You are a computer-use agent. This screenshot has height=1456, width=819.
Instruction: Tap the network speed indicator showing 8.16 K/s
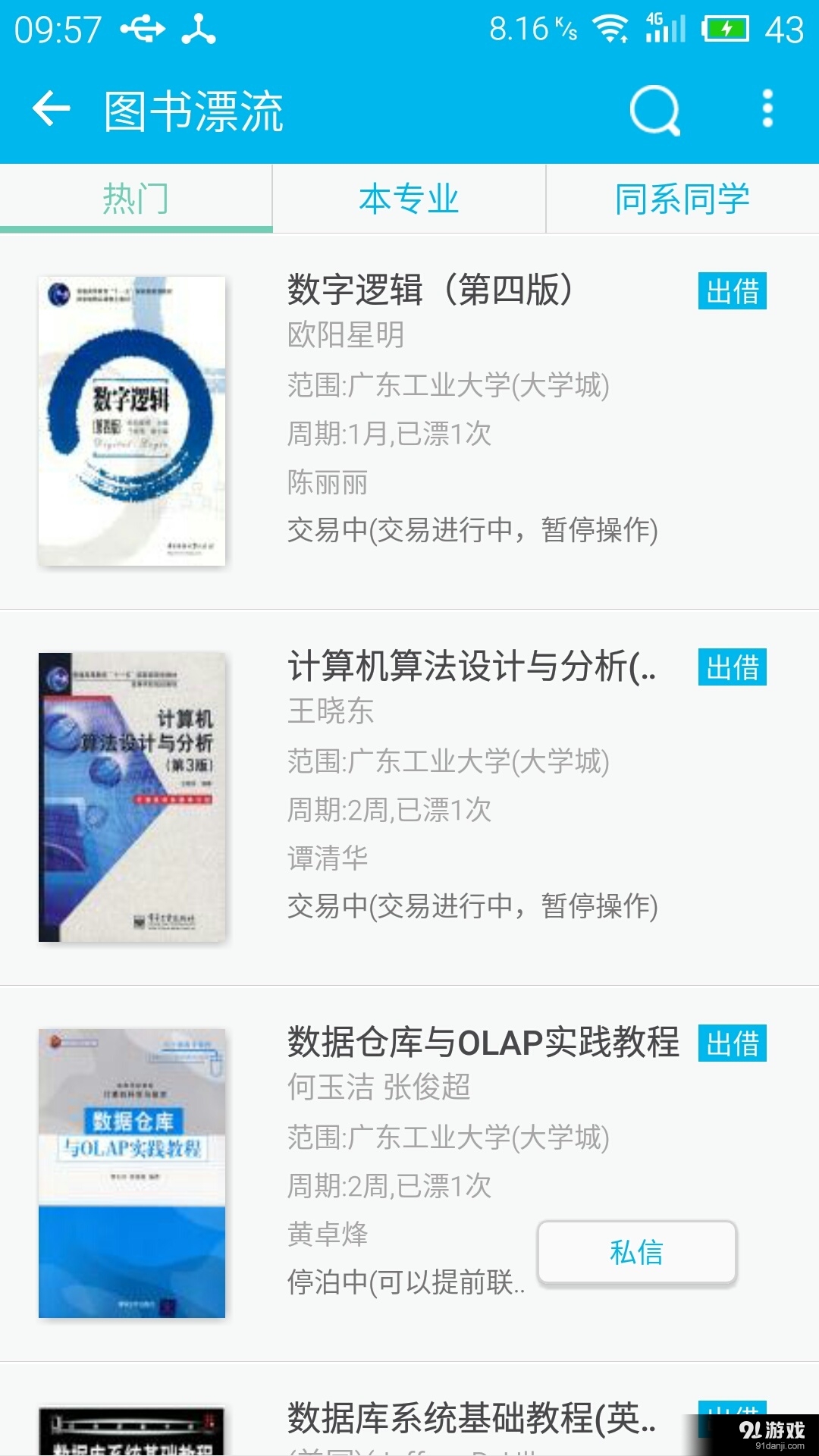click(x=531, y=27)
